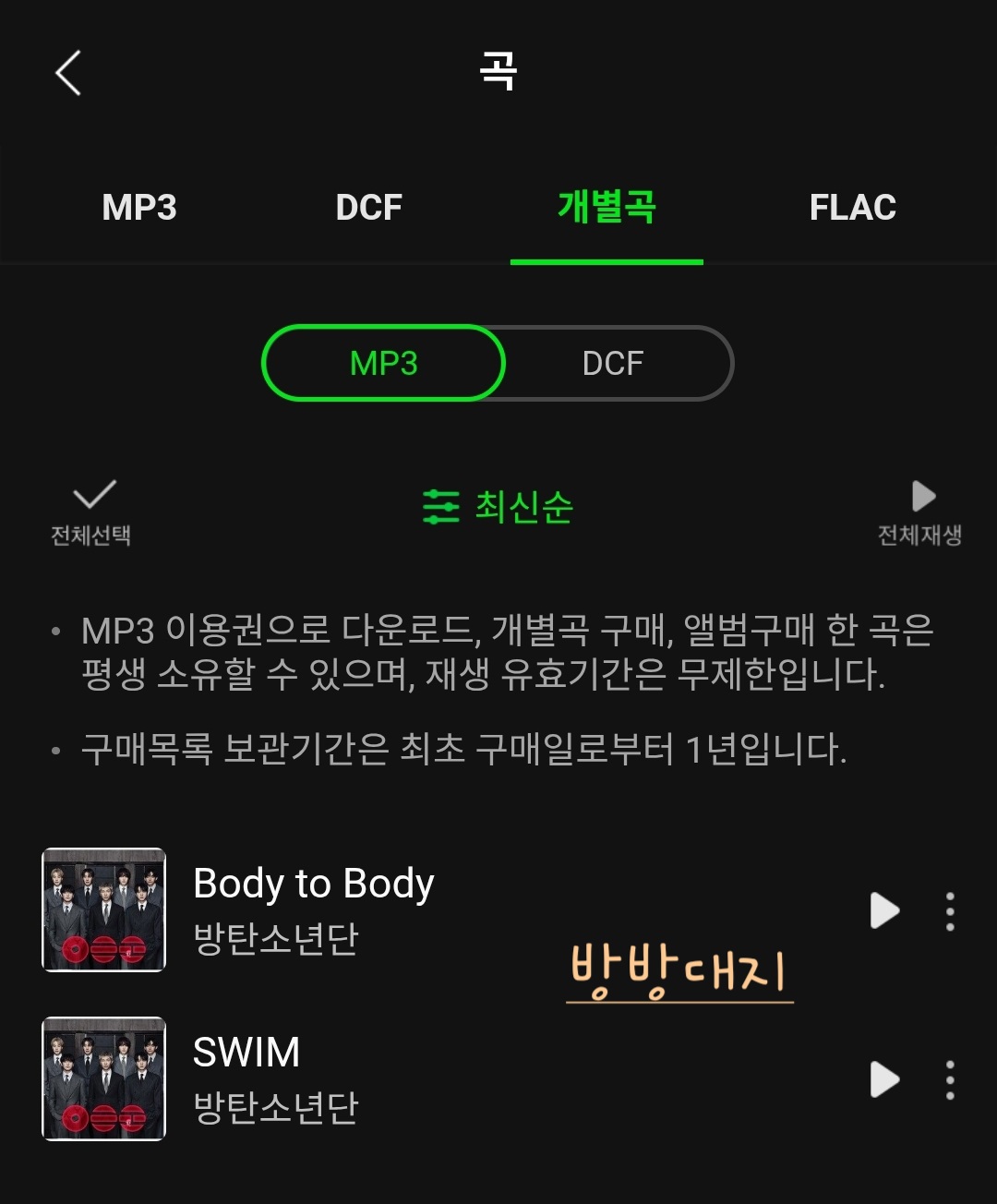Open the album artwork thumbnail for SWIM
This screenshot has height=1204, width=997.
coord(103,1078)
